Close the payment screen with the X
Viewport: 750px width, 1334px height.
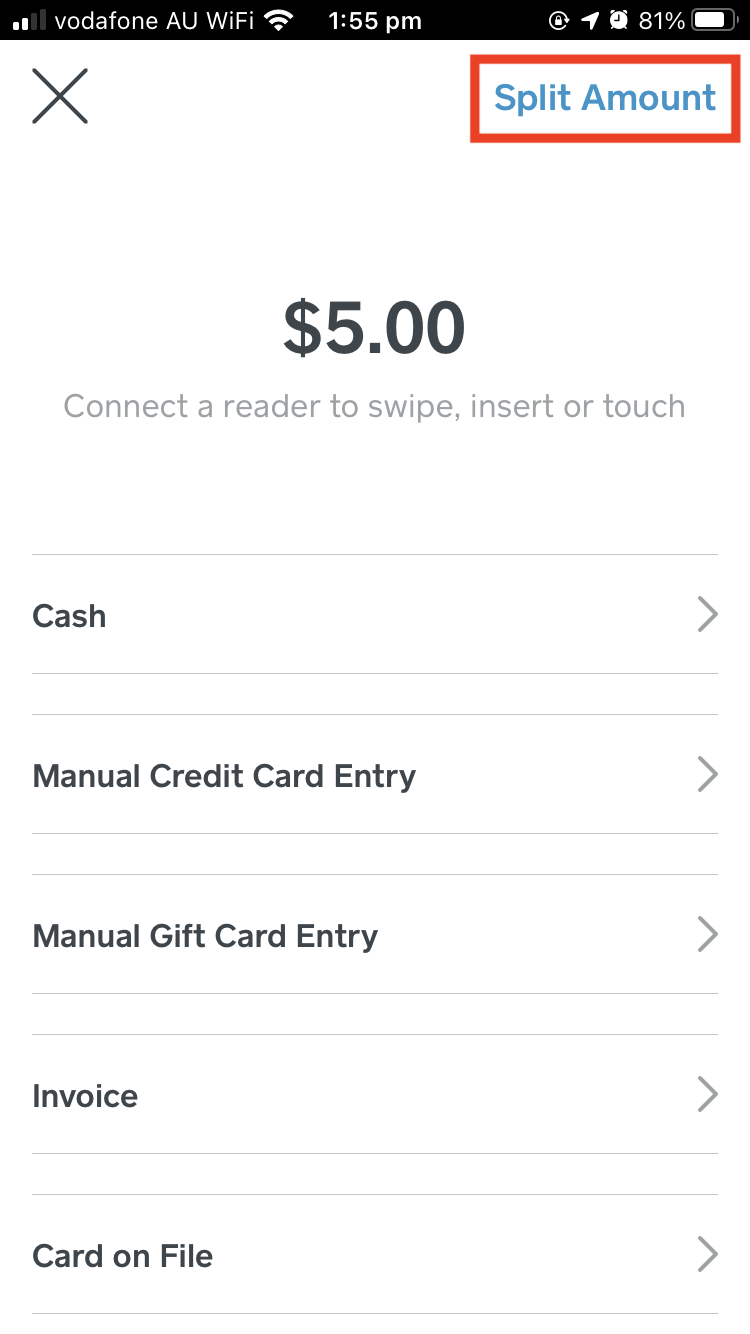60,97
